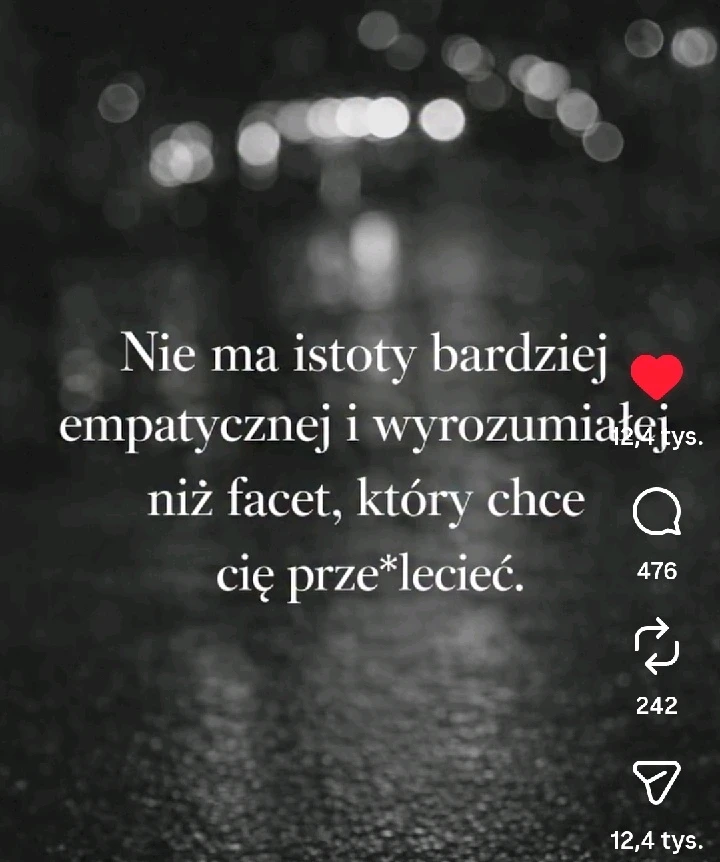Open the comments on this reel
Image resolution: width=720 pixels, height=862 pixels.
click(657, 514)
